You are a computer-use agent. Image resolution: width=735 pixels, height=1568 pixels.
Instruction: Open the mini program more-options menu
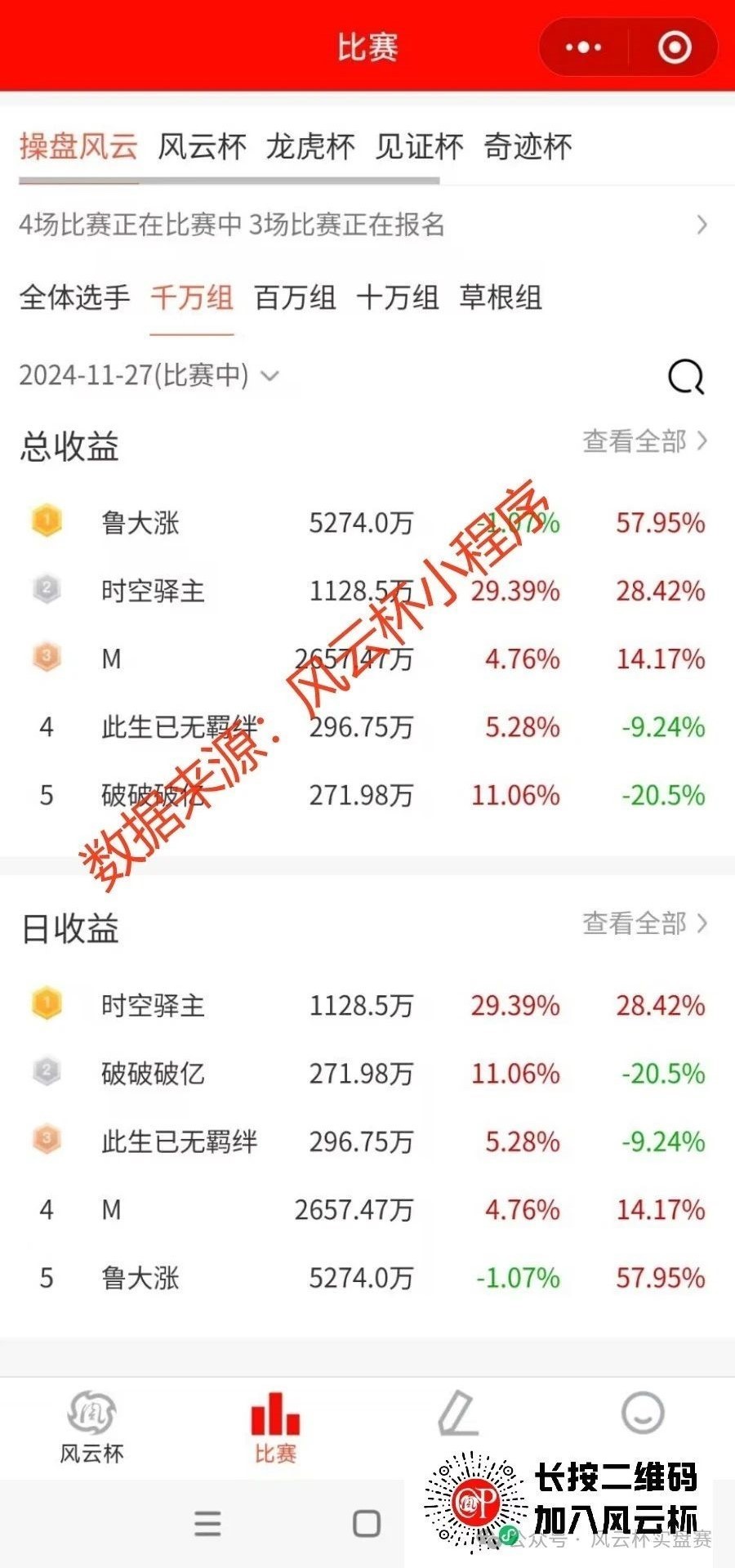coord(583,47)
